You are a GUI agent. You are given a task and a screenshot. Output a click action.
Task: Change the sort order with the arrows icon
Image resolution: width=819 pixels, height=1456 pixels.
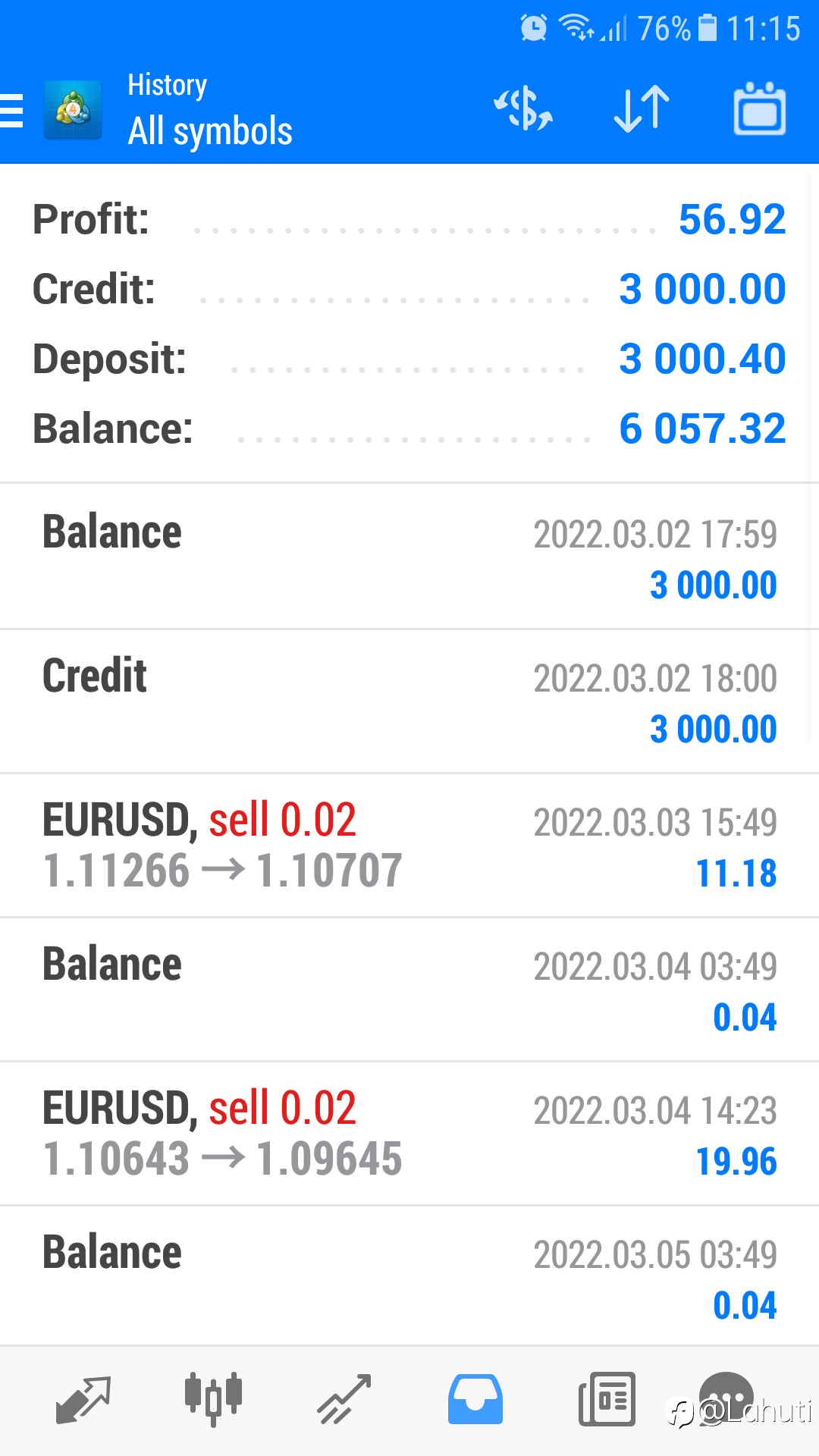coord(642,109)
